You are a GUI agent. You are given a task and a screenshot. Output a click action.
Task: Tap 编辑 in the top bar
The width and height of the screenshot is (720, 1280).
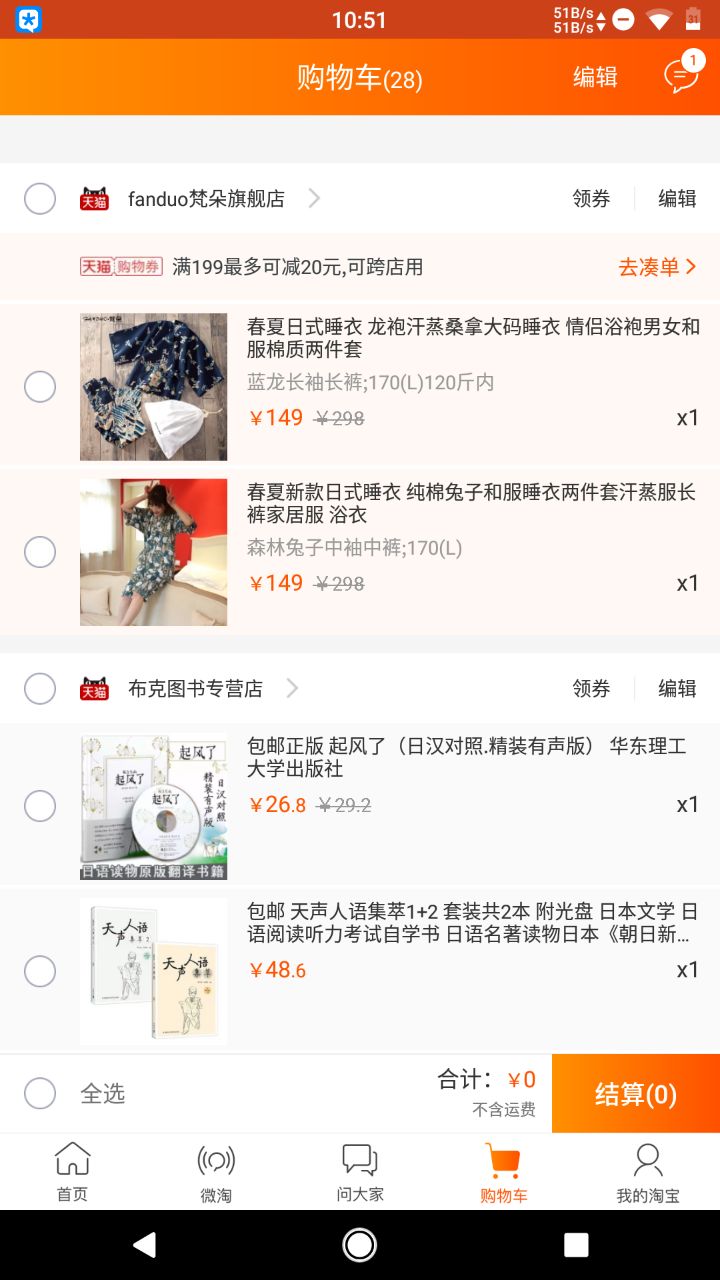pos(595,77)
